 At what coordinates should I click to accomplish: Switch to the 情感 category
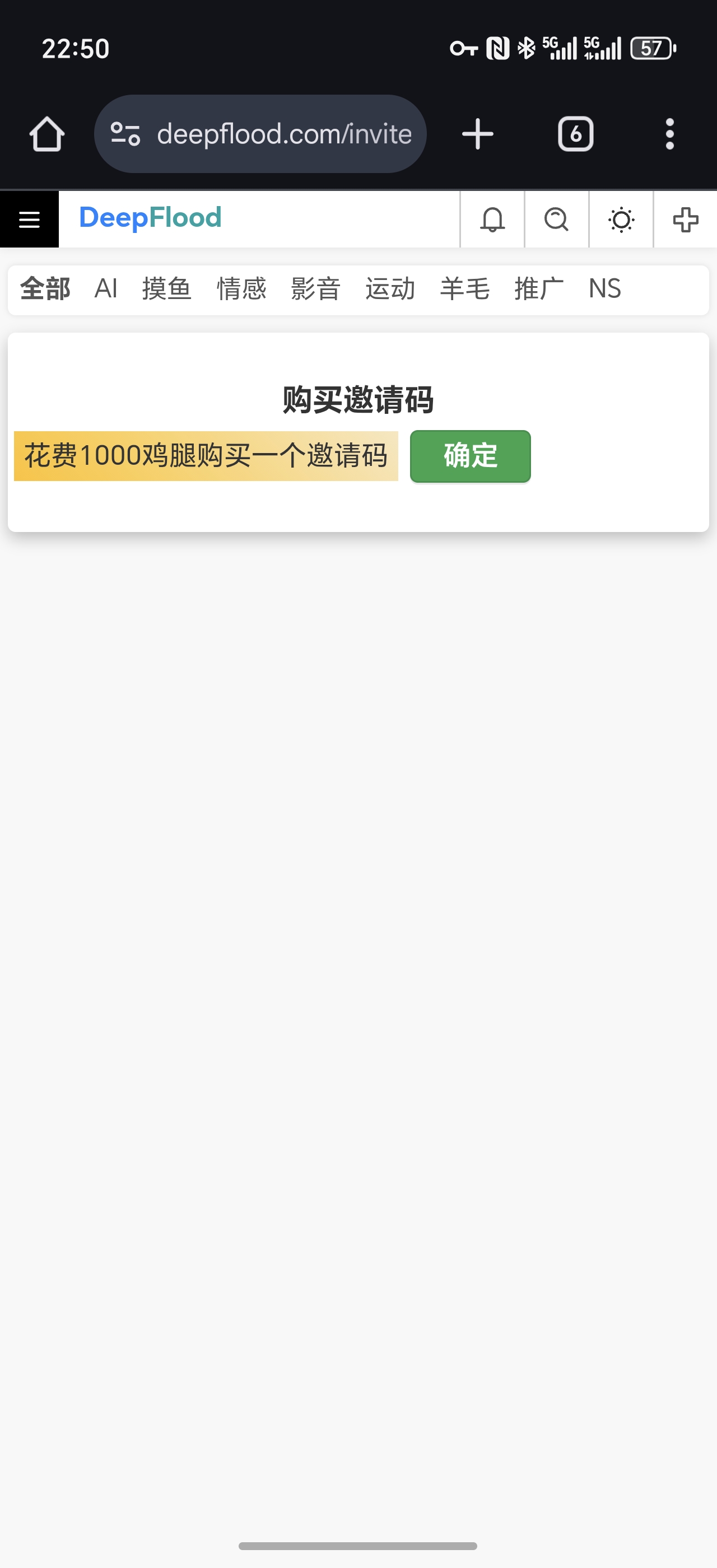coord(241,288)
